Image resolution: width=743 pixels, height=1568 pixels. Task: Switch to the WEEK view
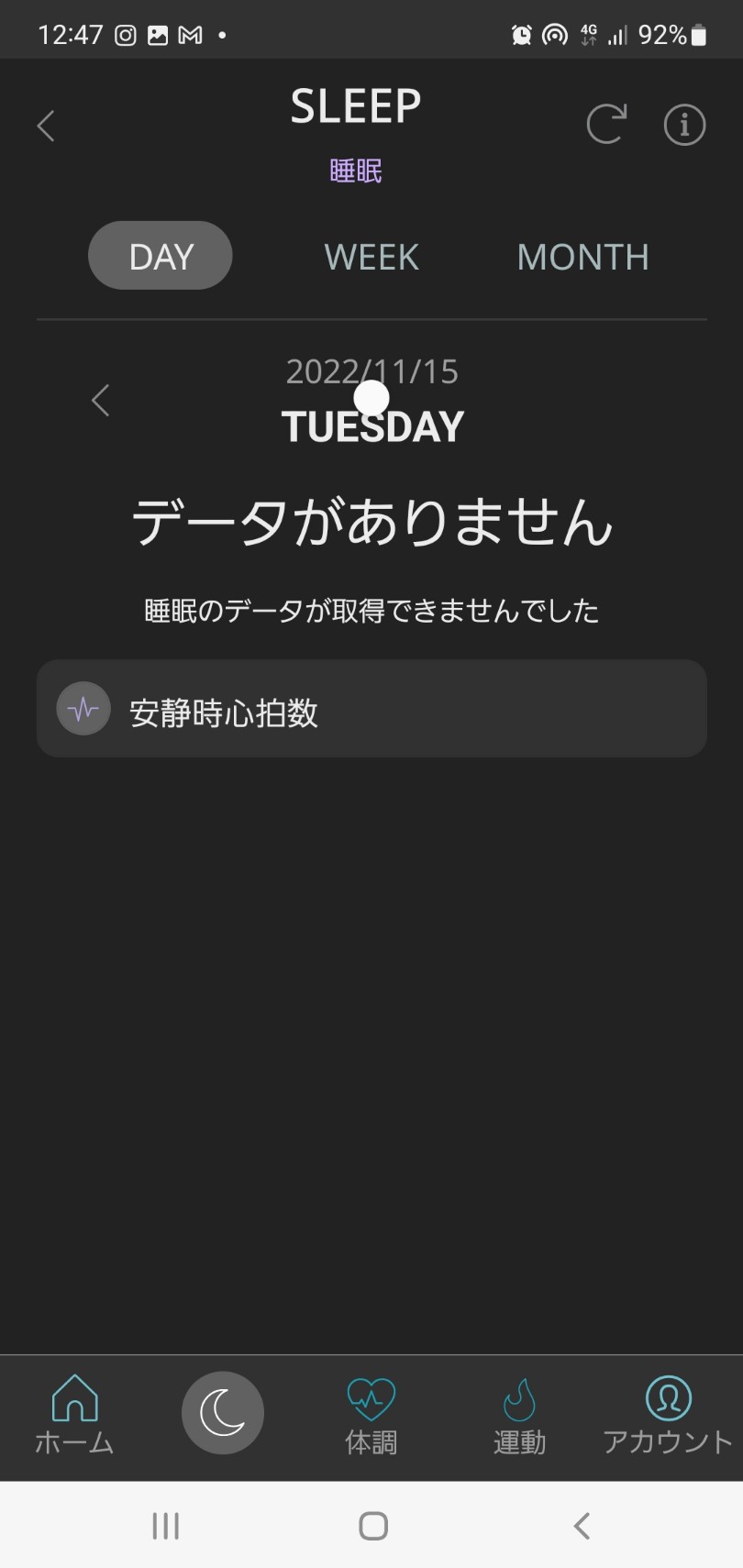pyautogui.click(x=371, y=257)
